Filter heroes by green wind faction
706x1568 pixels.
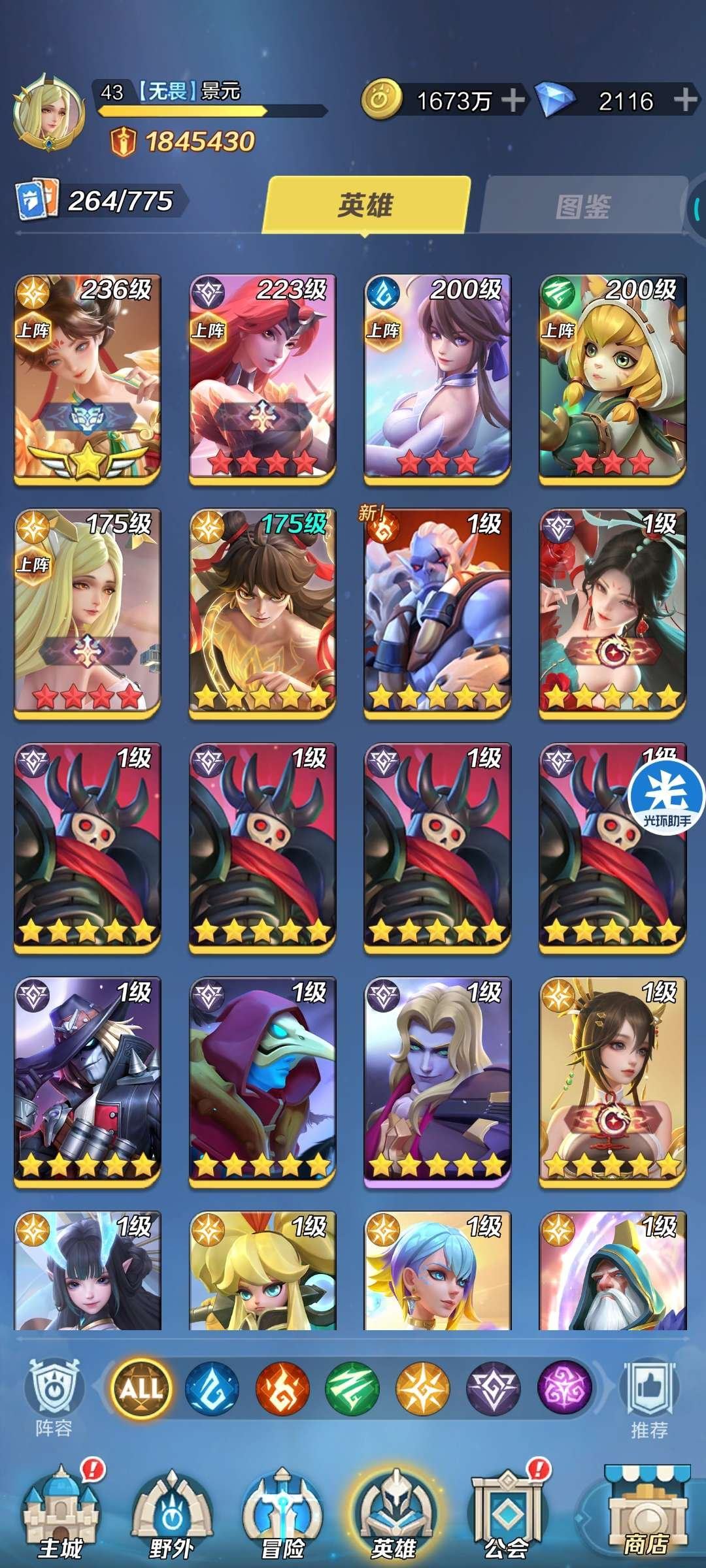pos(352,1388)
